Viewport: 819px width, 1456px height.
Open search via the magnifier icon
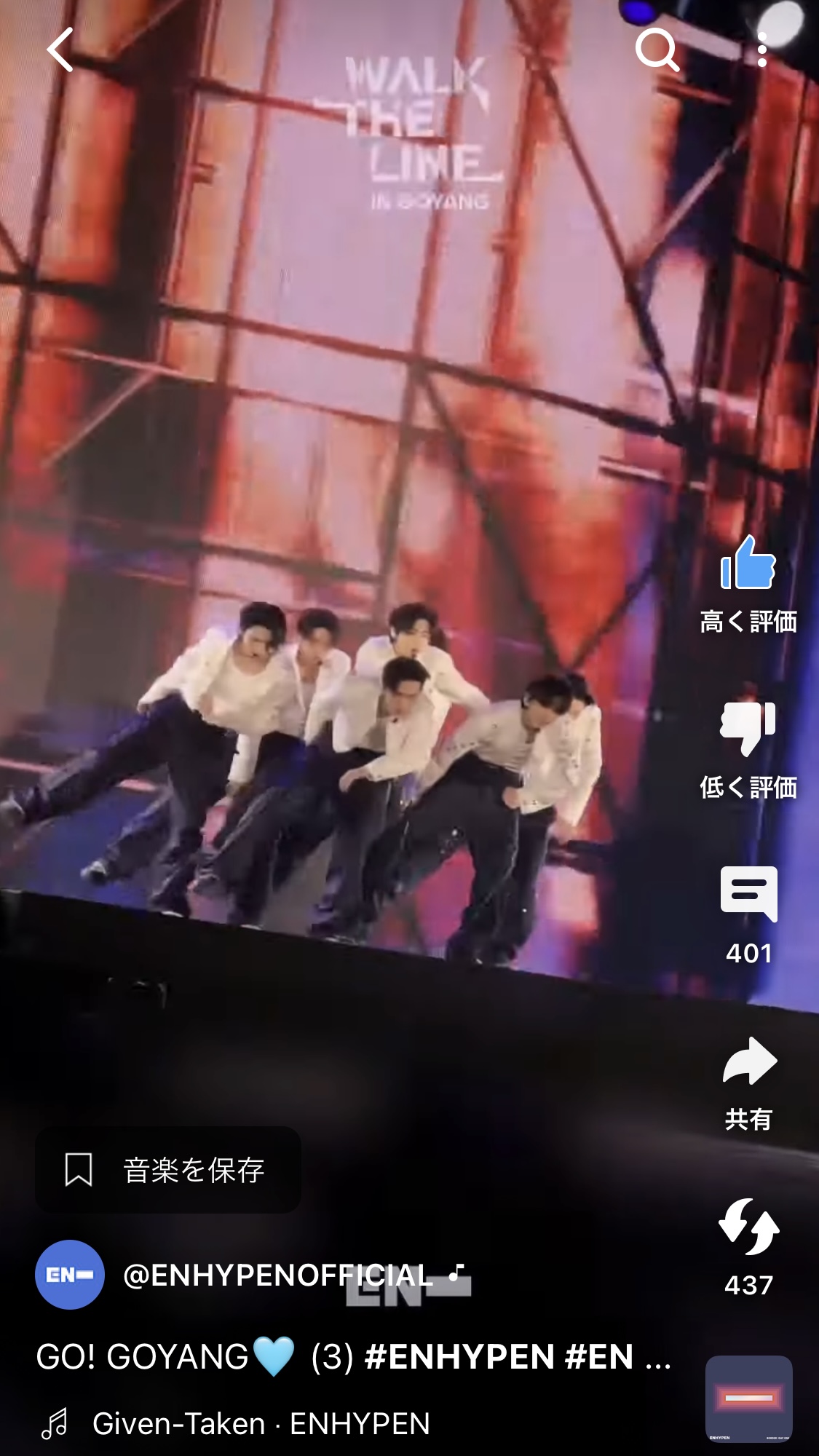click(x=657, y=50)
